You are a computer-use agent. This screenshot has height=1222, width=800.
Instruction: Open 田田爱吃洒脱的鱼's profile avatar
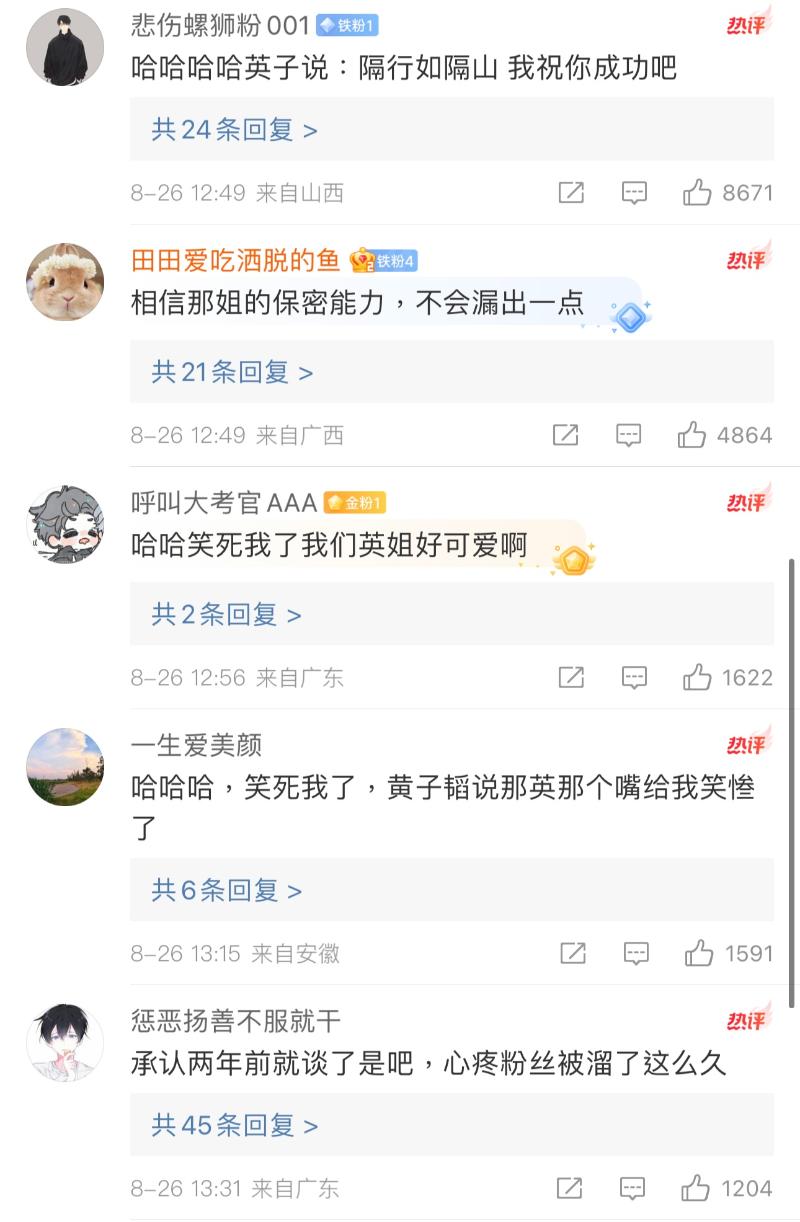tap(65, 282)
